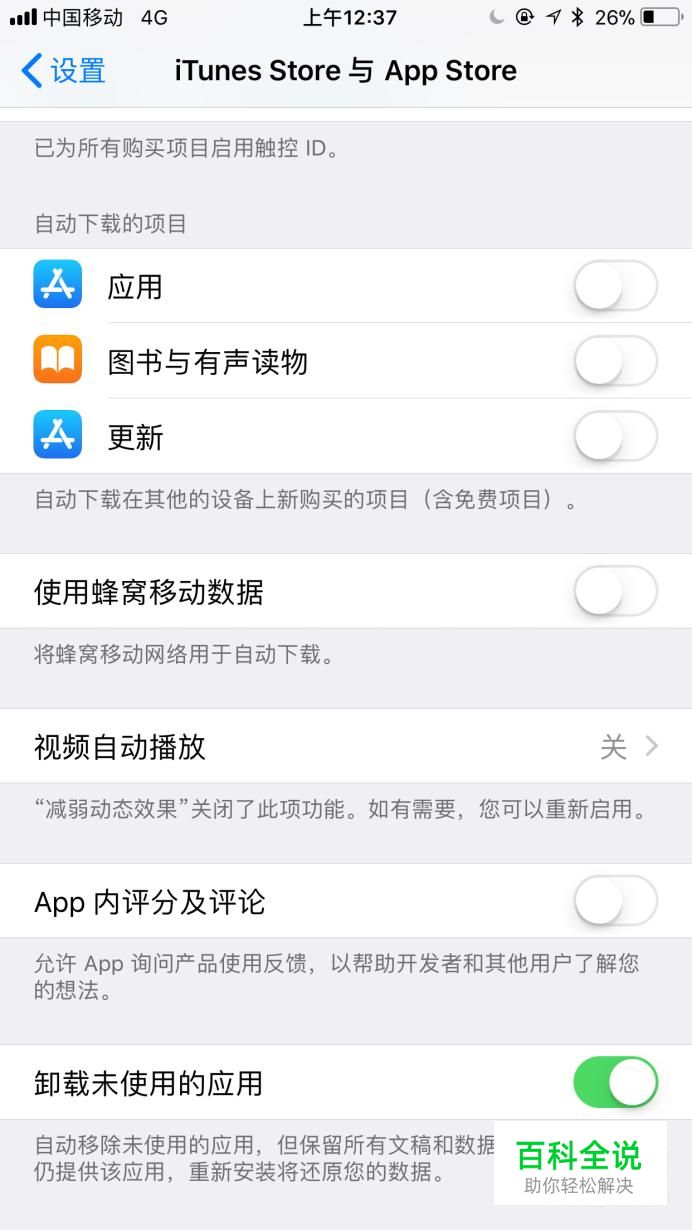This screenshot has height=1230, width=692.
Task: Turn on the 图书与有声读物 switch
Action: 616,361
